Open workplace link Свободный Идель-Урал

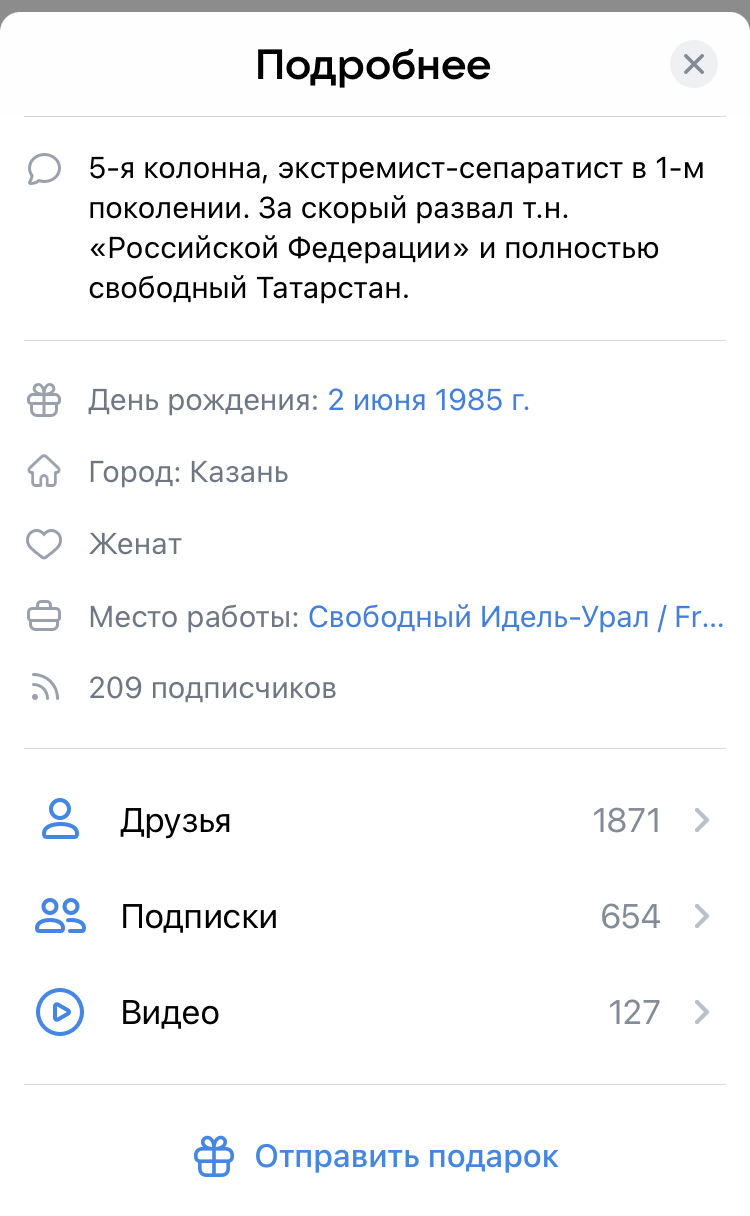[x=514, y=617]
